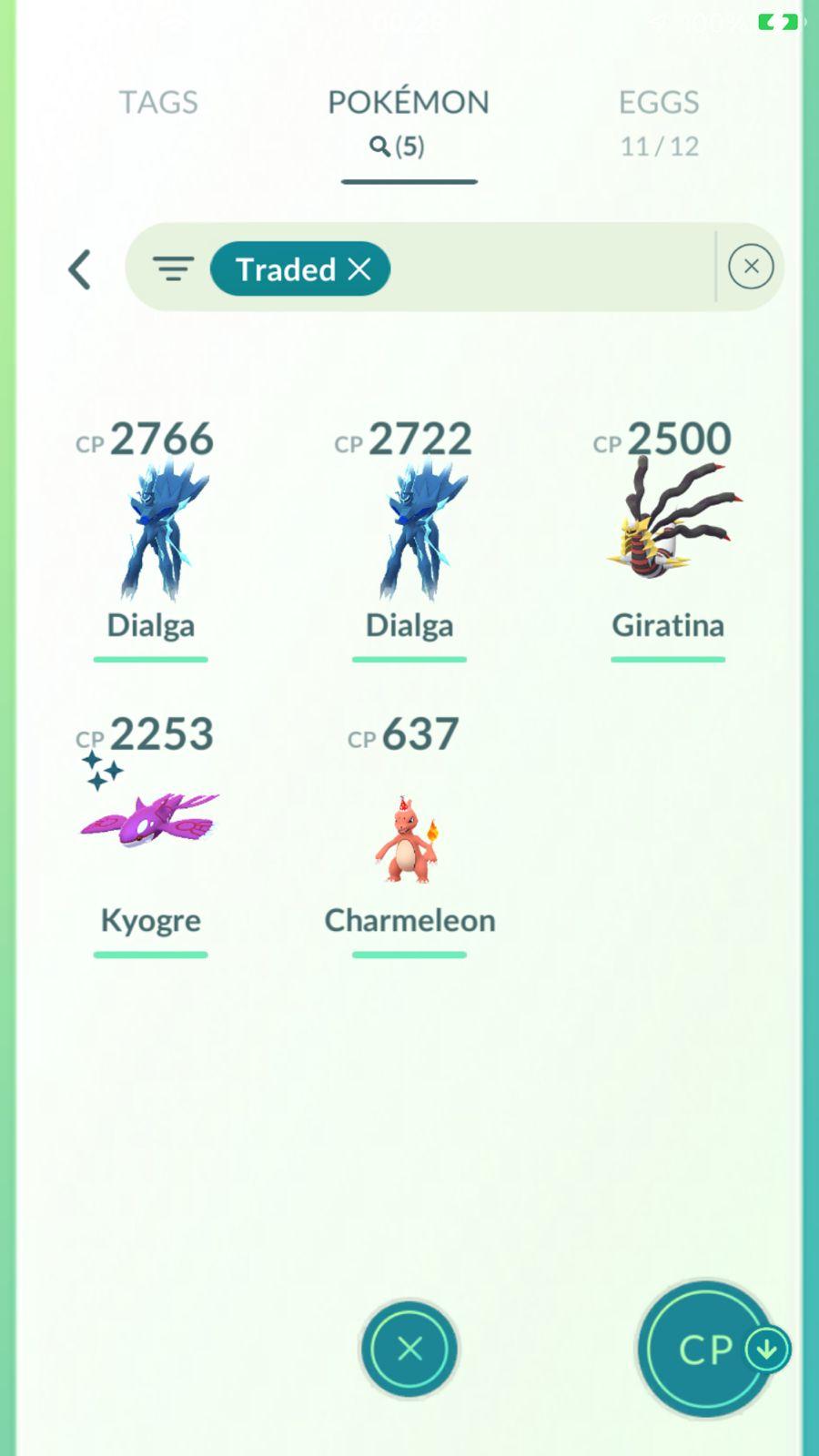The image size is (819, 1456).
Task: Open the search filter options icon
Action: [x=173, y=268]
